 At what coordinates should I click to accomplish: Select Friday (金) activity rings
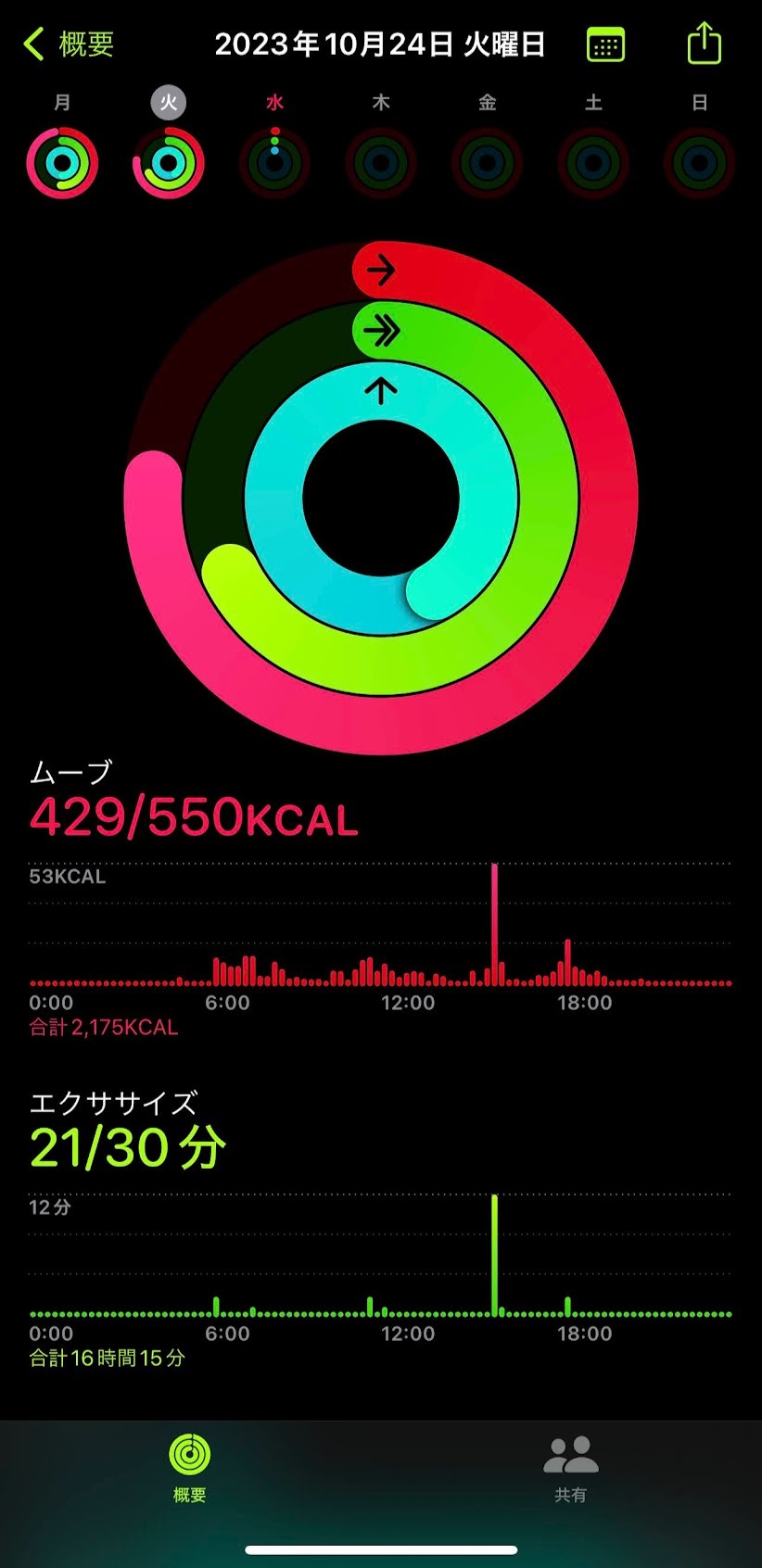pos(488,163)
